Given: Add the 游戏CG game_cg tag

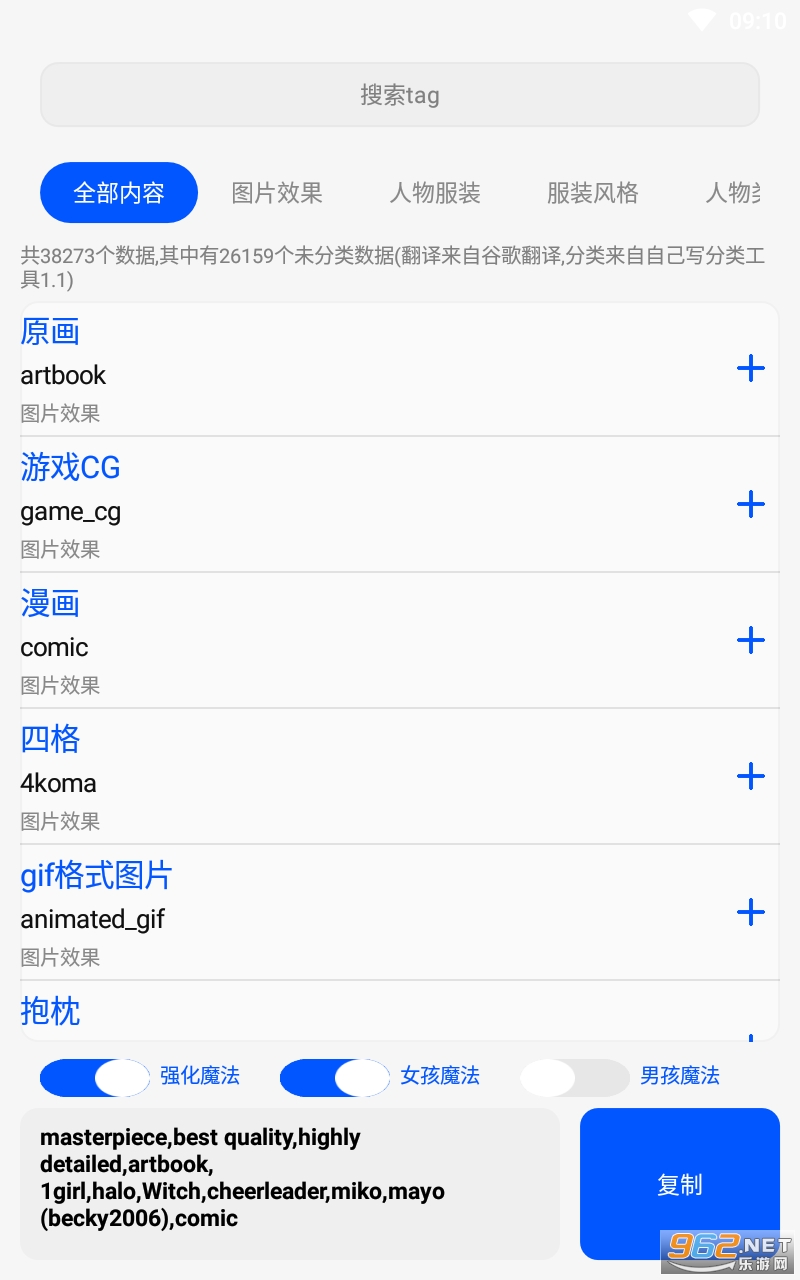Looking at the screenshot, I should (x=750, y=504).
